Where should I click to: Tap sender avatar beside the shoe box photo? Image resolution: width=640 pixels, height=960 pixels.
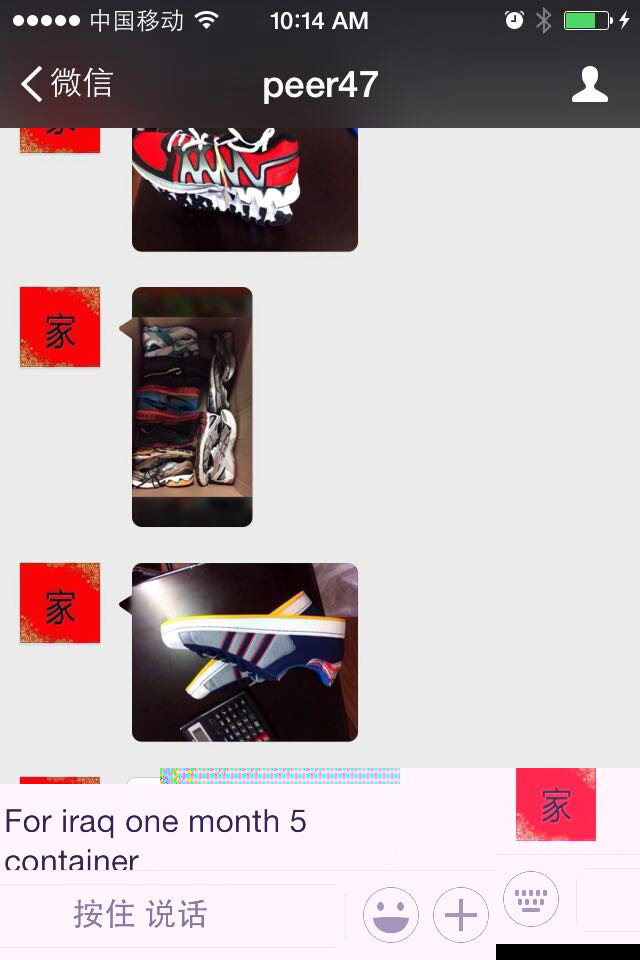click(x=60, y=327)
